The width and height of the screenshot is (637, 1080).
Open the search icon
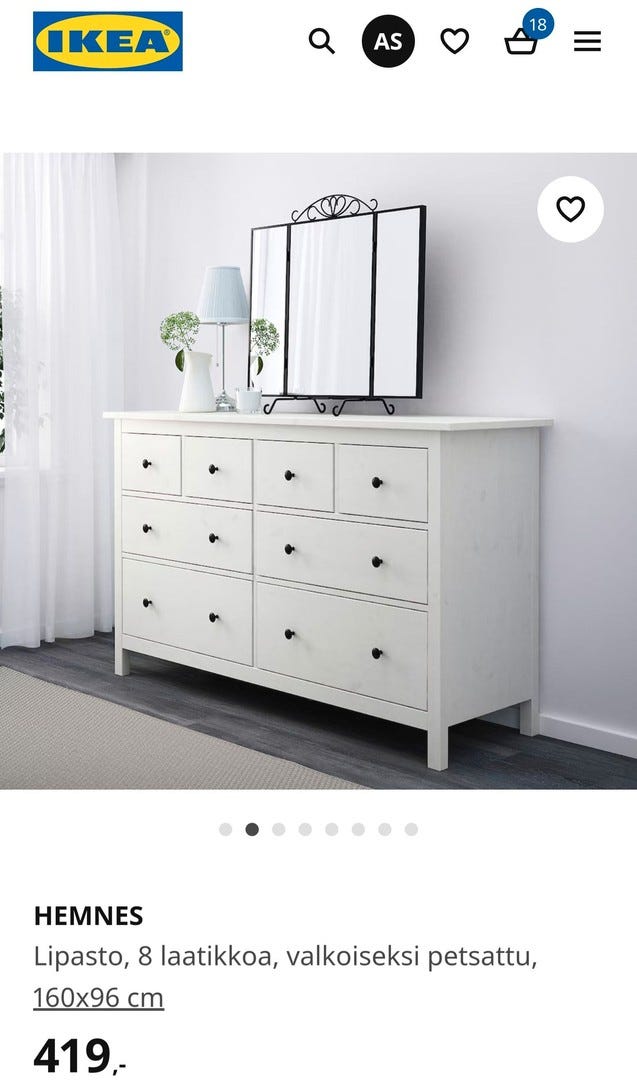(321, 41)
